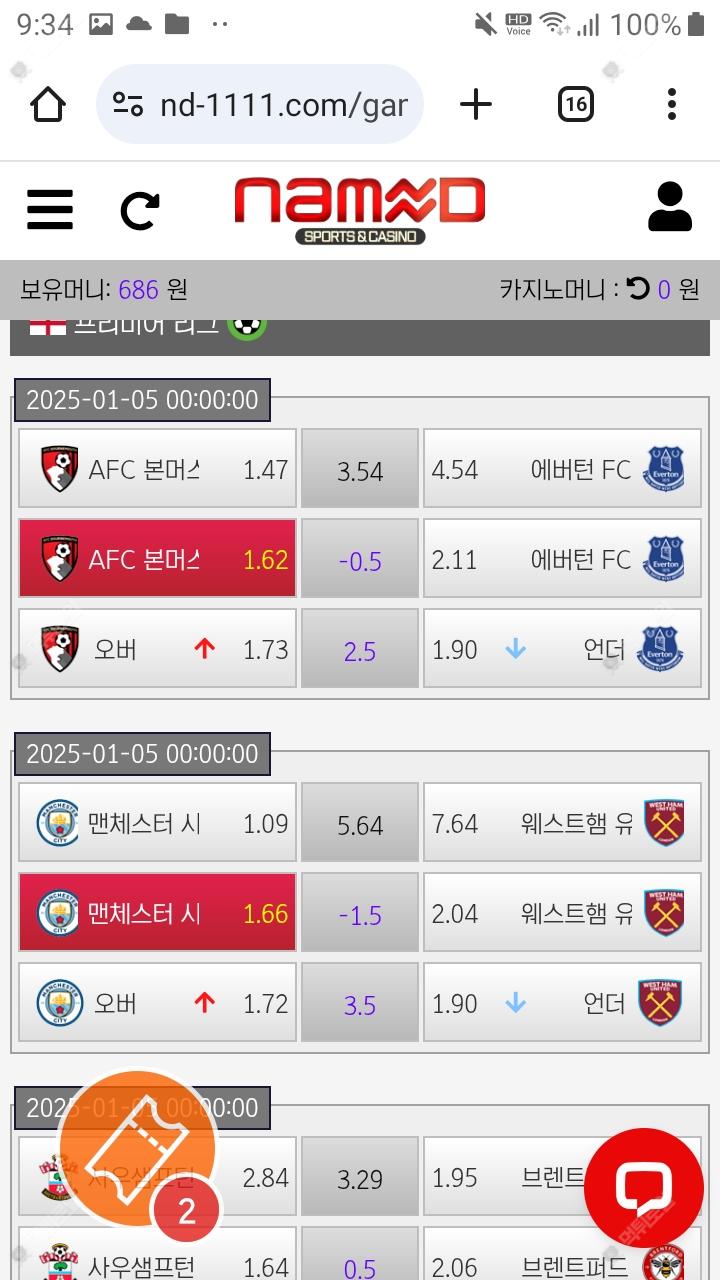Bet on 맨체스터 시티 win at 1.09
720x1280 pixels.
[x=158, y=823]
